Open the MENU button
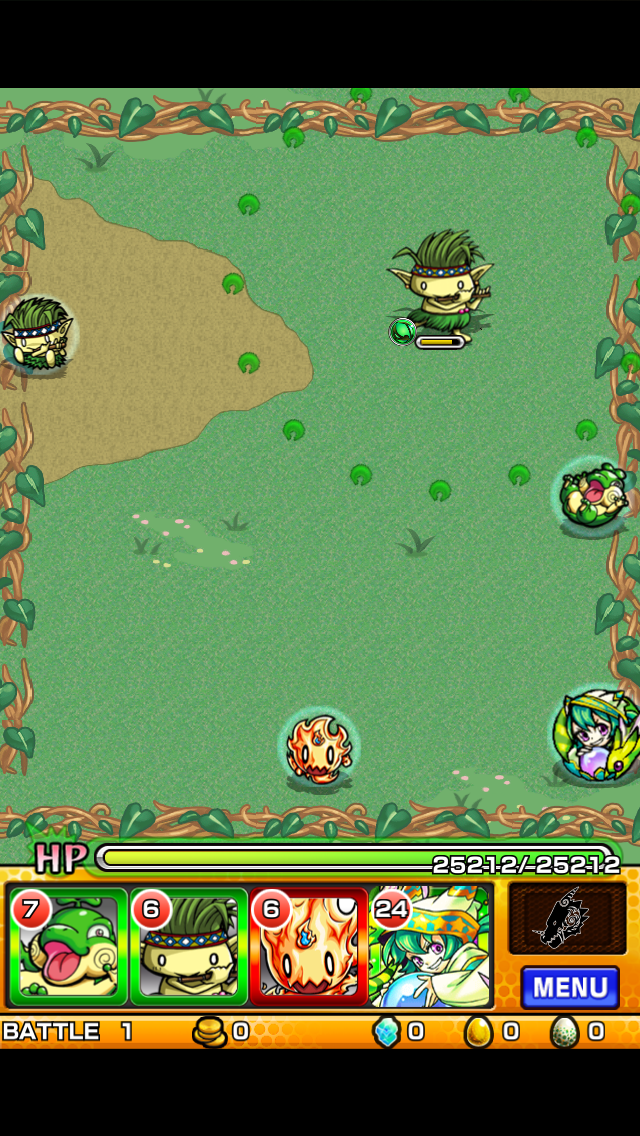The width and height of the screenshot is (640, 1136). pos(569,988)
